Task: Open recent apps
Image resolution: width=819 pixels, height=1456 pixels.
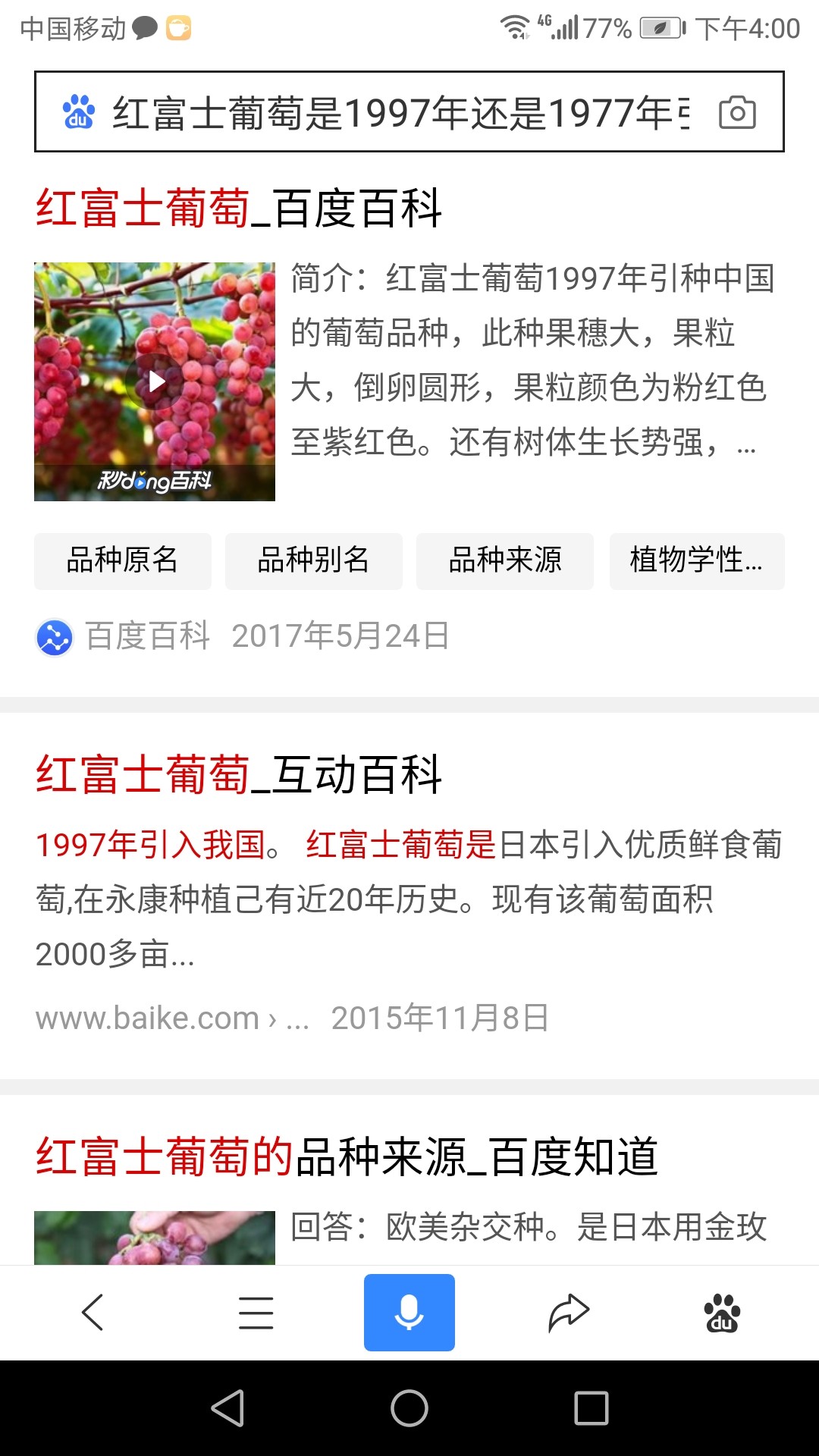Action: [591, 1408]
